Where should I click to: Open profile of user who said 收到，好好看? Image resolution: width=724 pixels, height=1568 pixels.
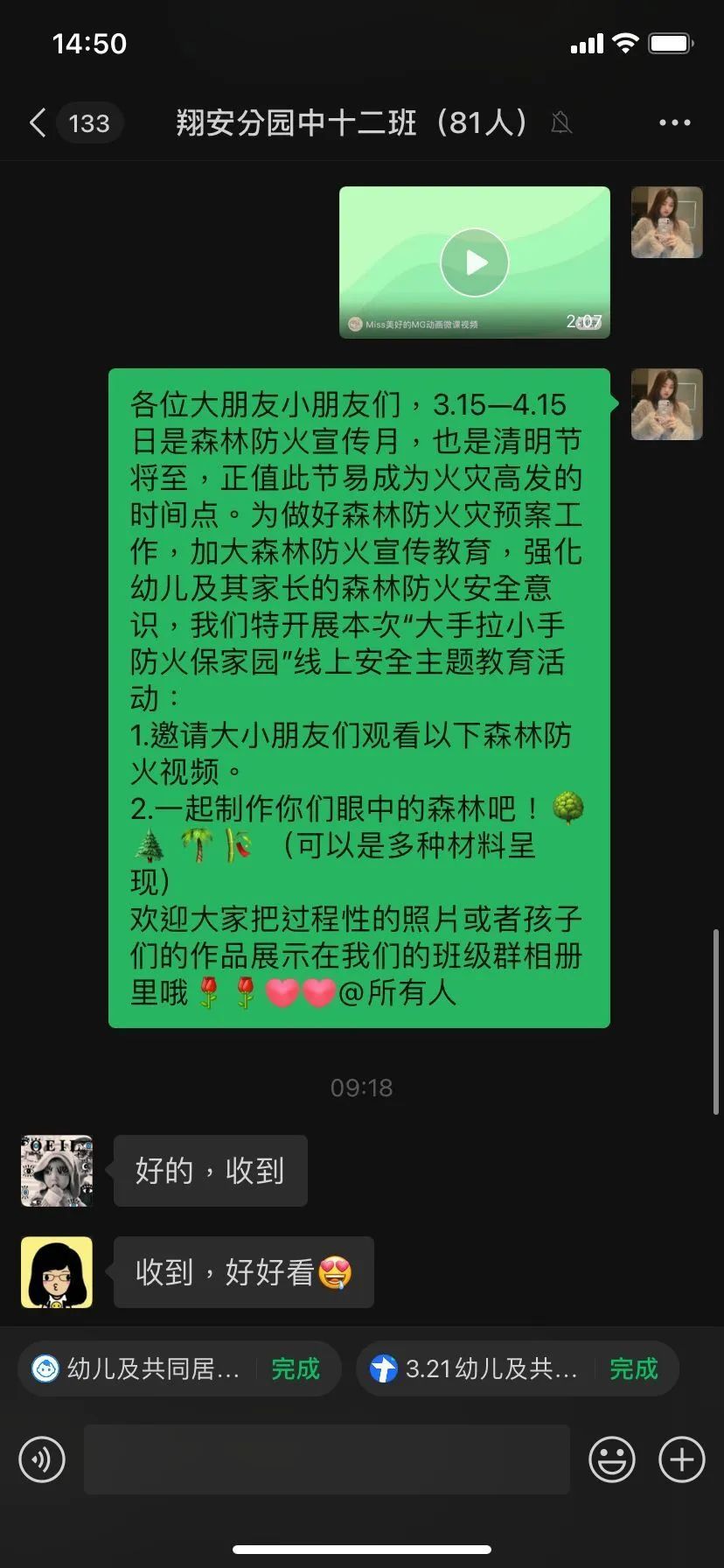tap(57, 1272)
